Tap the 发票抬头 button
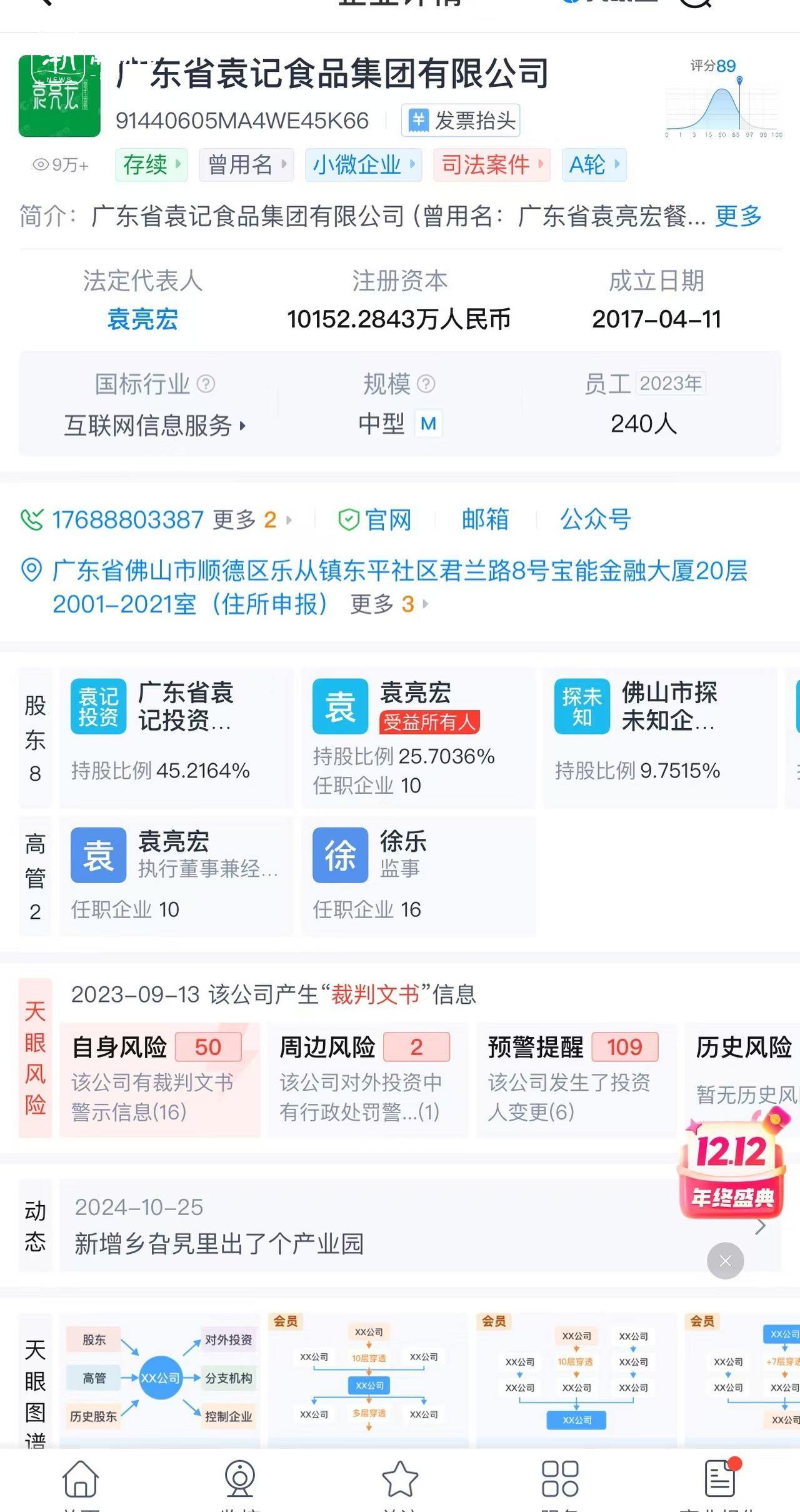This screenshot has width=800, height=1512. point(461,121)
